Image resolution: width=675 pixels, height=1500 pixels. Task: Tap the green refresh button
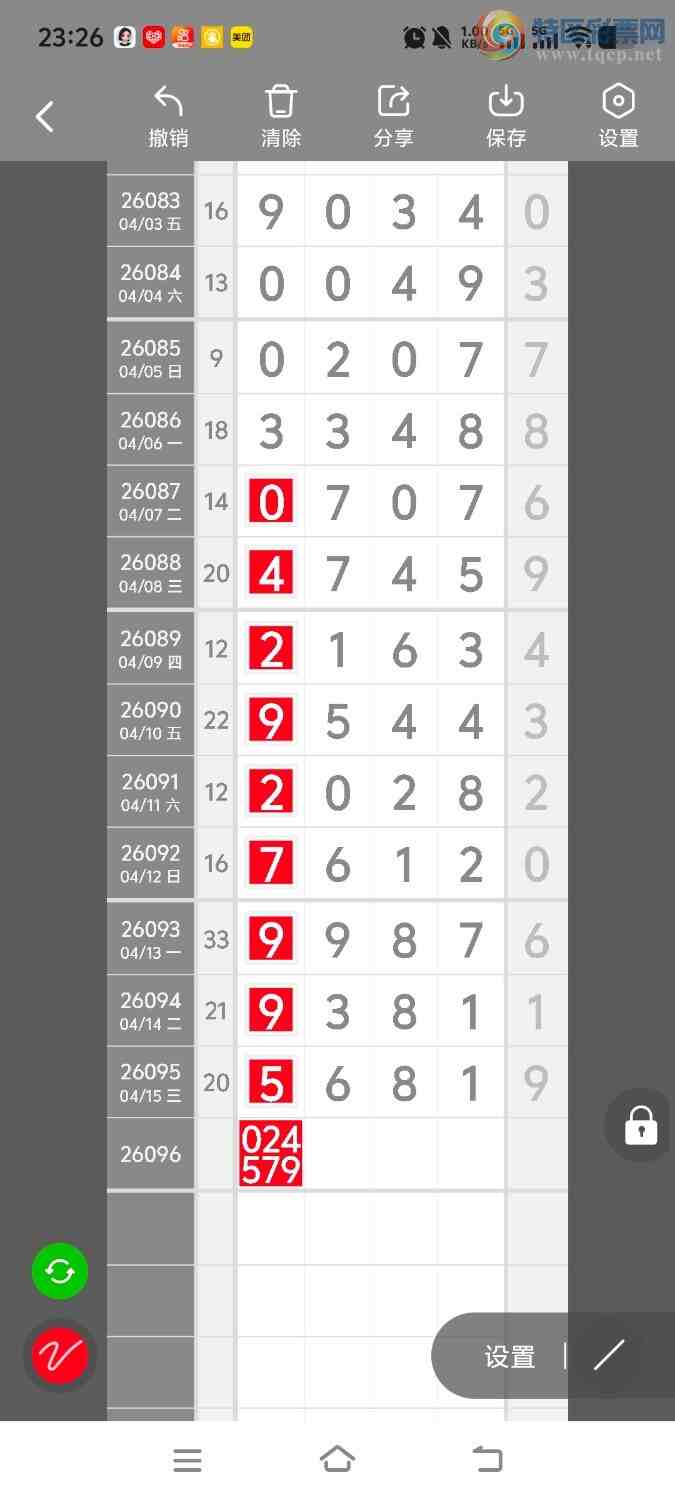(60, 1272)
